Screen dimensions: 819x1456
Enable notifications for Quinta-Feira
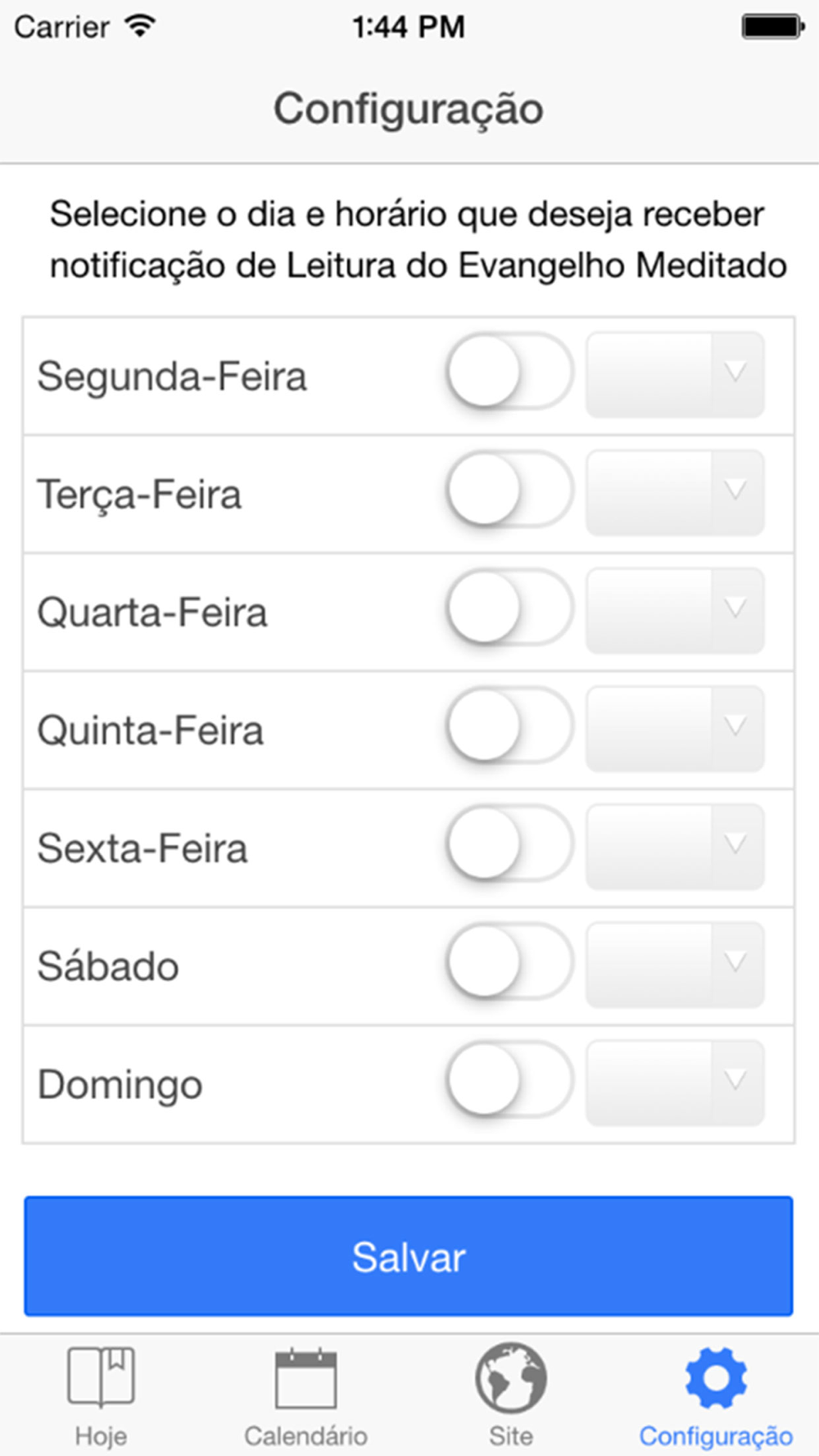point(510,726)
